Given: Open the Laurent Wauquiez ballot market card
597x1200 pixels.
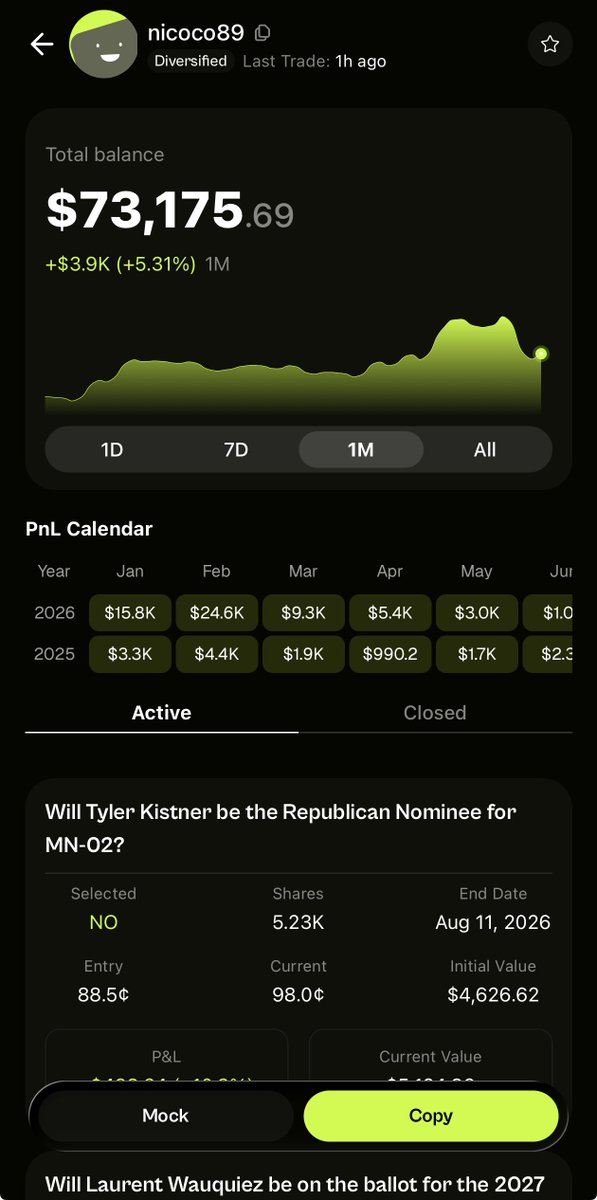Looking at the screenshot, I should 298,1177.
